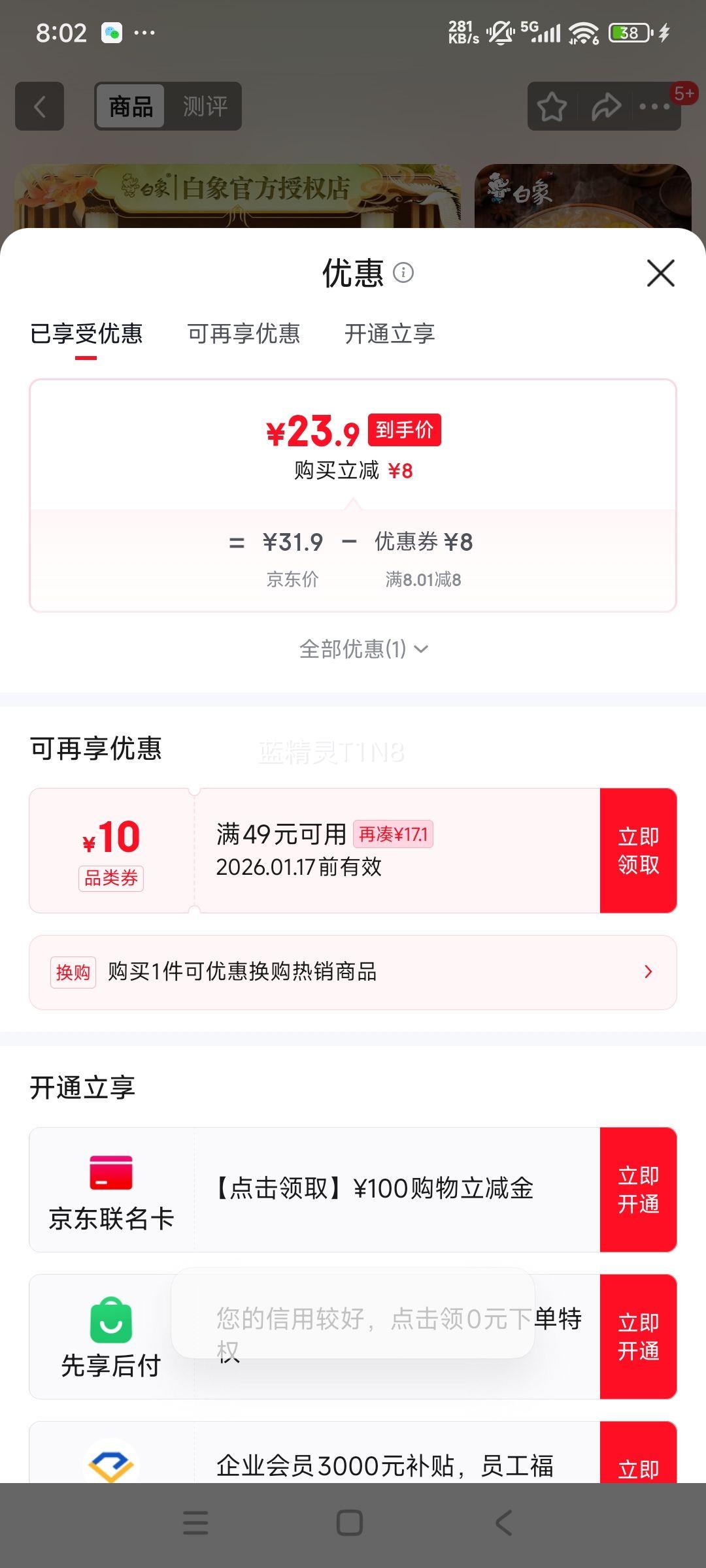Switch to the 测评 tab

(205, 106)
